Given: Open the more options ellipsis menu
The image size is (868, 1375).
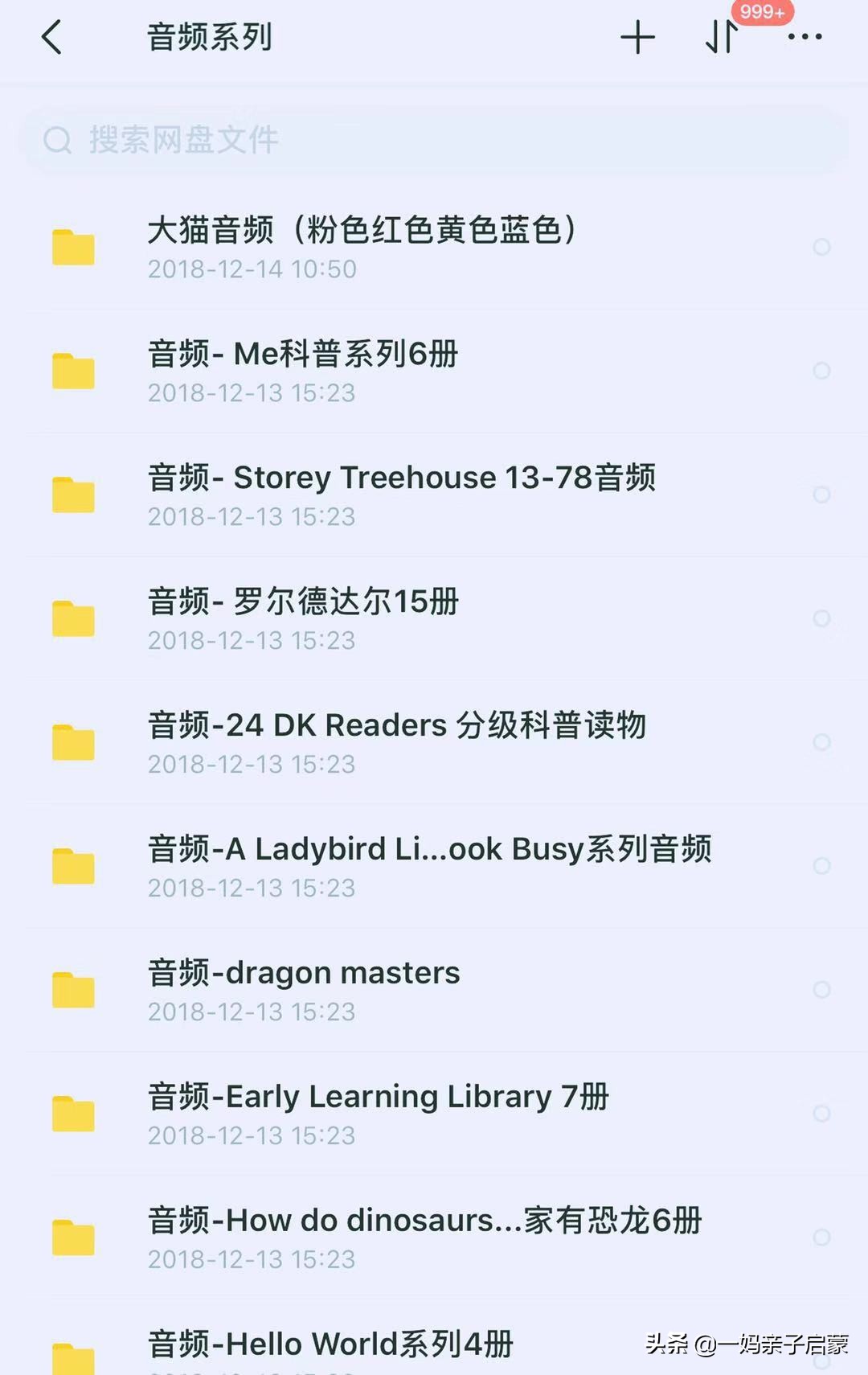Looking at the screenshot, I should (x=804, y=37).
